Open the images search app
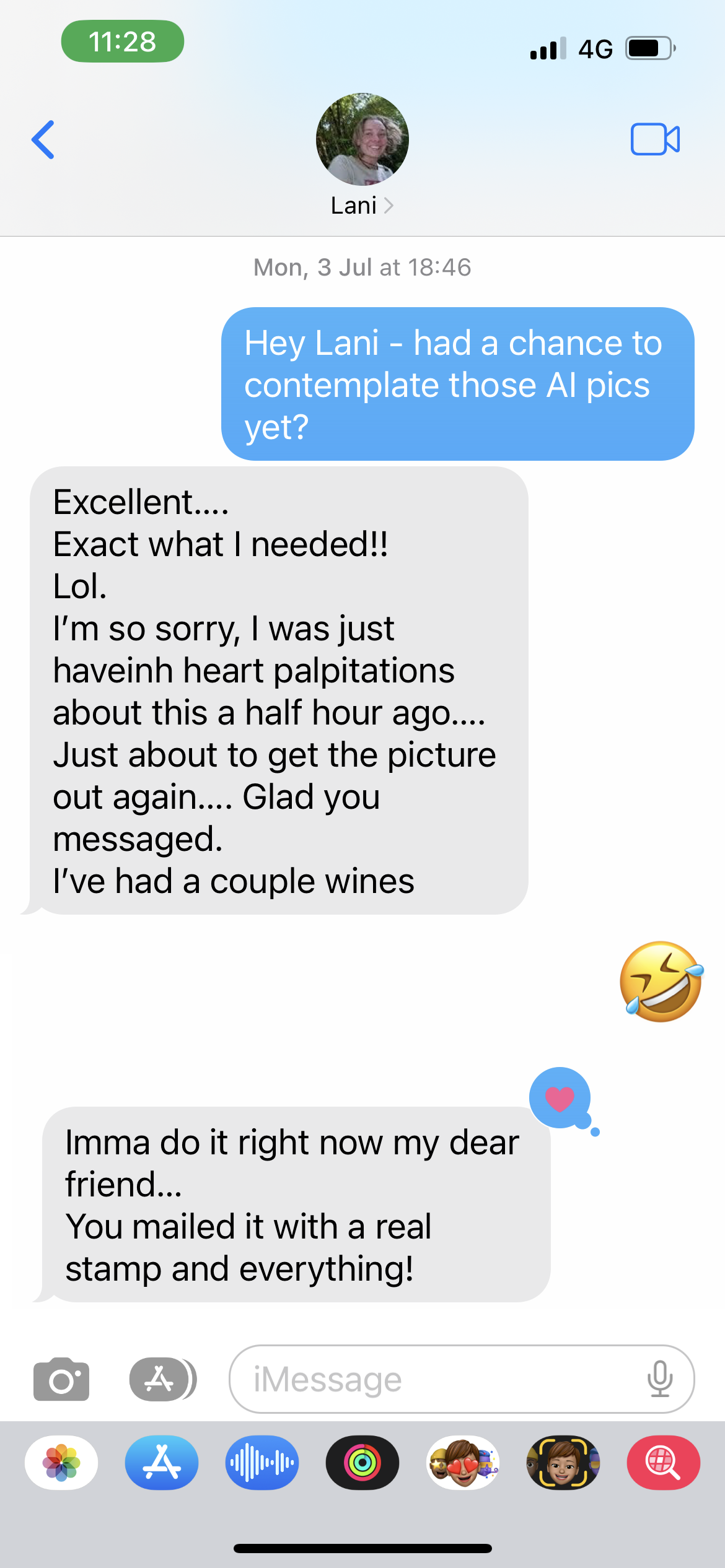725x1568 pixels. [664, 1463]
